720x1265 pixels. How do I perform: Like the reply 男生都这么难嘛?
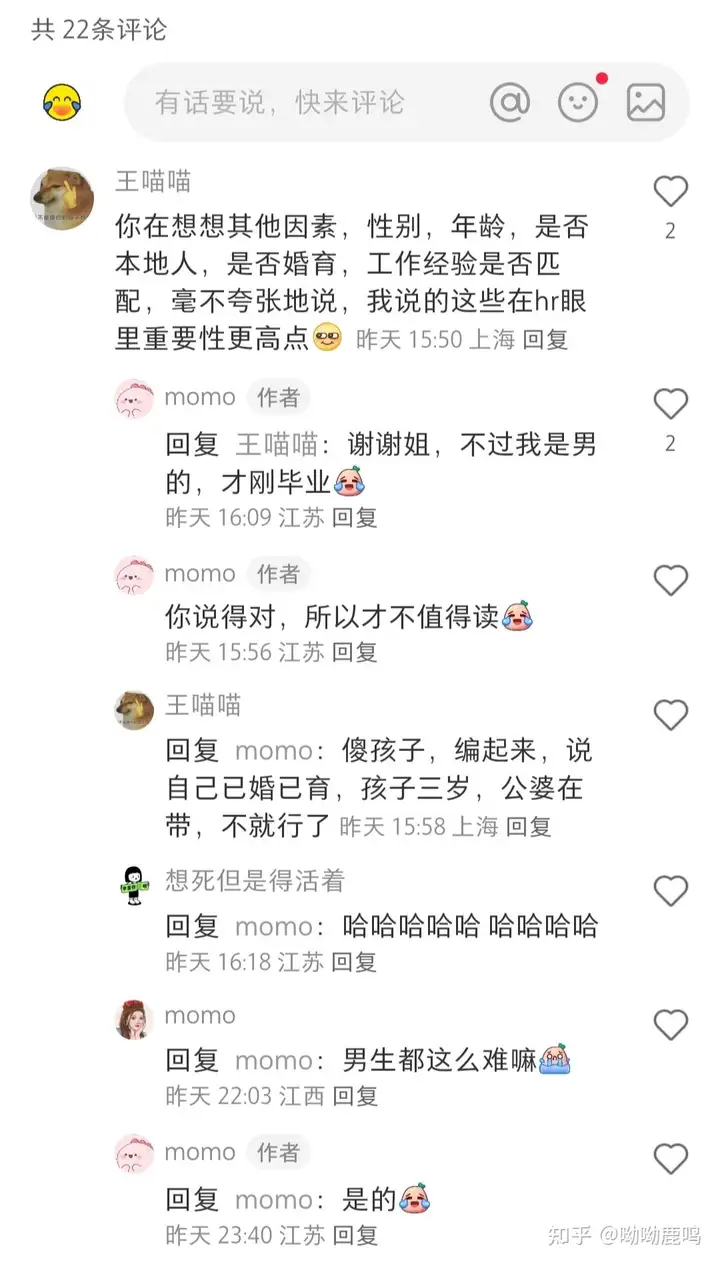click(670, 1025)
